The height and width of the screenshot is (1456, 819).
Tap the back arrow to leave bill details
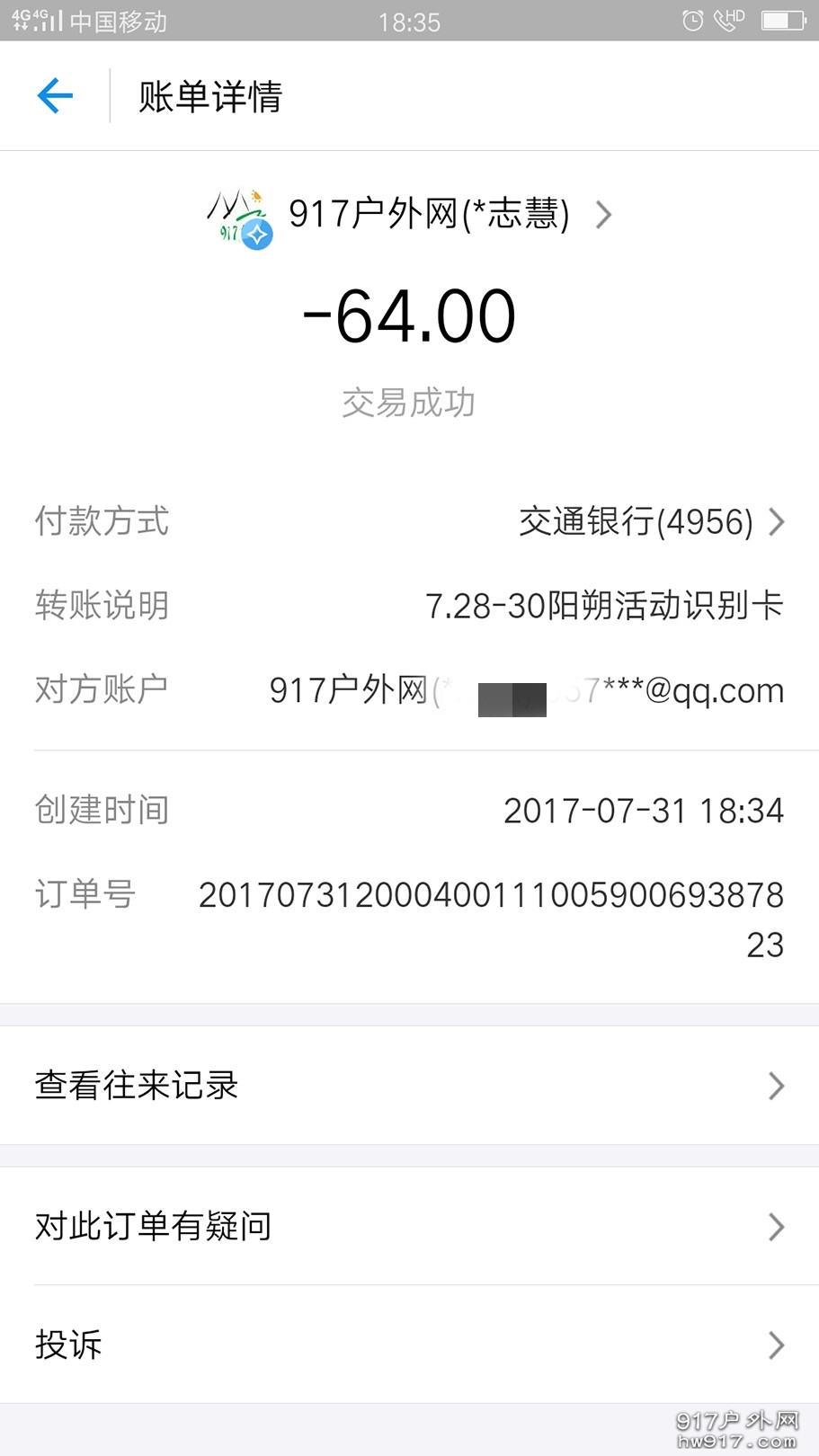click(56, 95)
